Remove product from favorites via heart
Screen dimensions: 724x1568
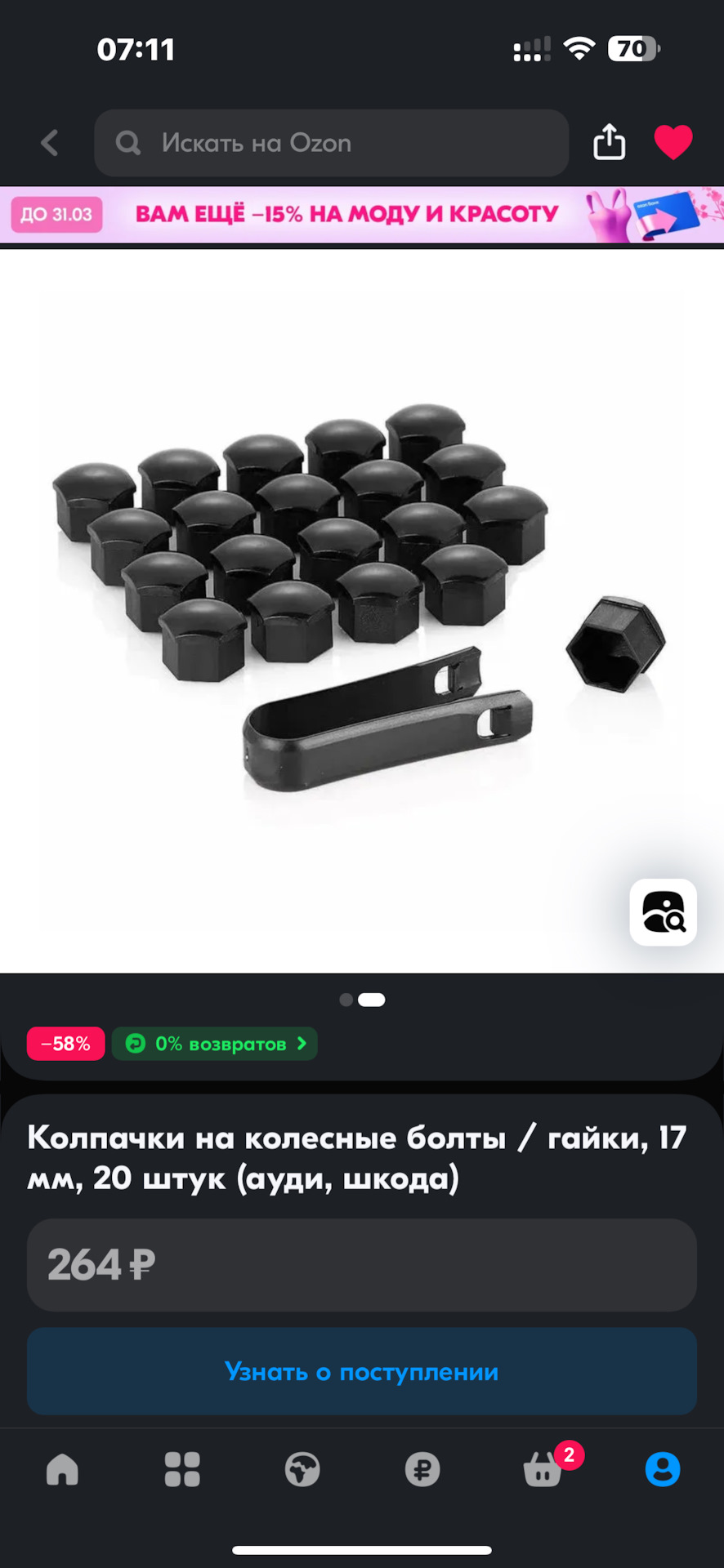pos(673,142)
